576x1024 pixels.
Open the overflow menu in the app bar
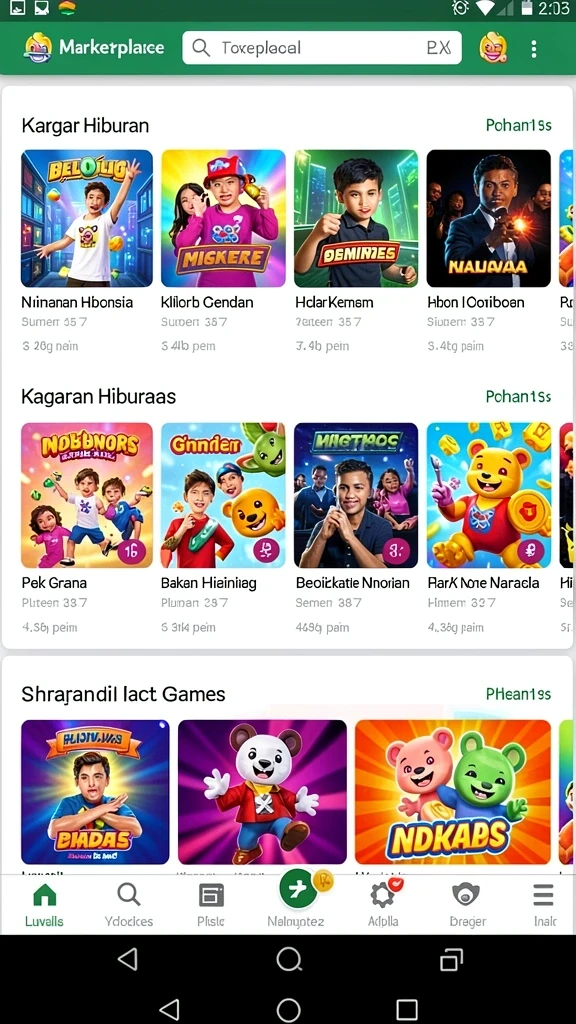coord(534,48)
